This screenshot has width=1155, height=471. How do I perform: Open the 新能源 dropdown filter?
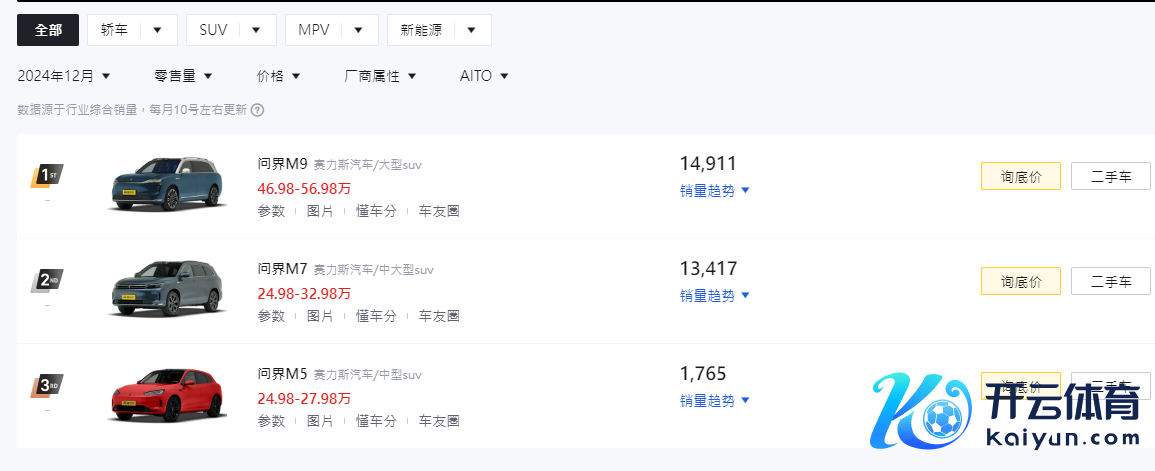(x=439, y=30)
